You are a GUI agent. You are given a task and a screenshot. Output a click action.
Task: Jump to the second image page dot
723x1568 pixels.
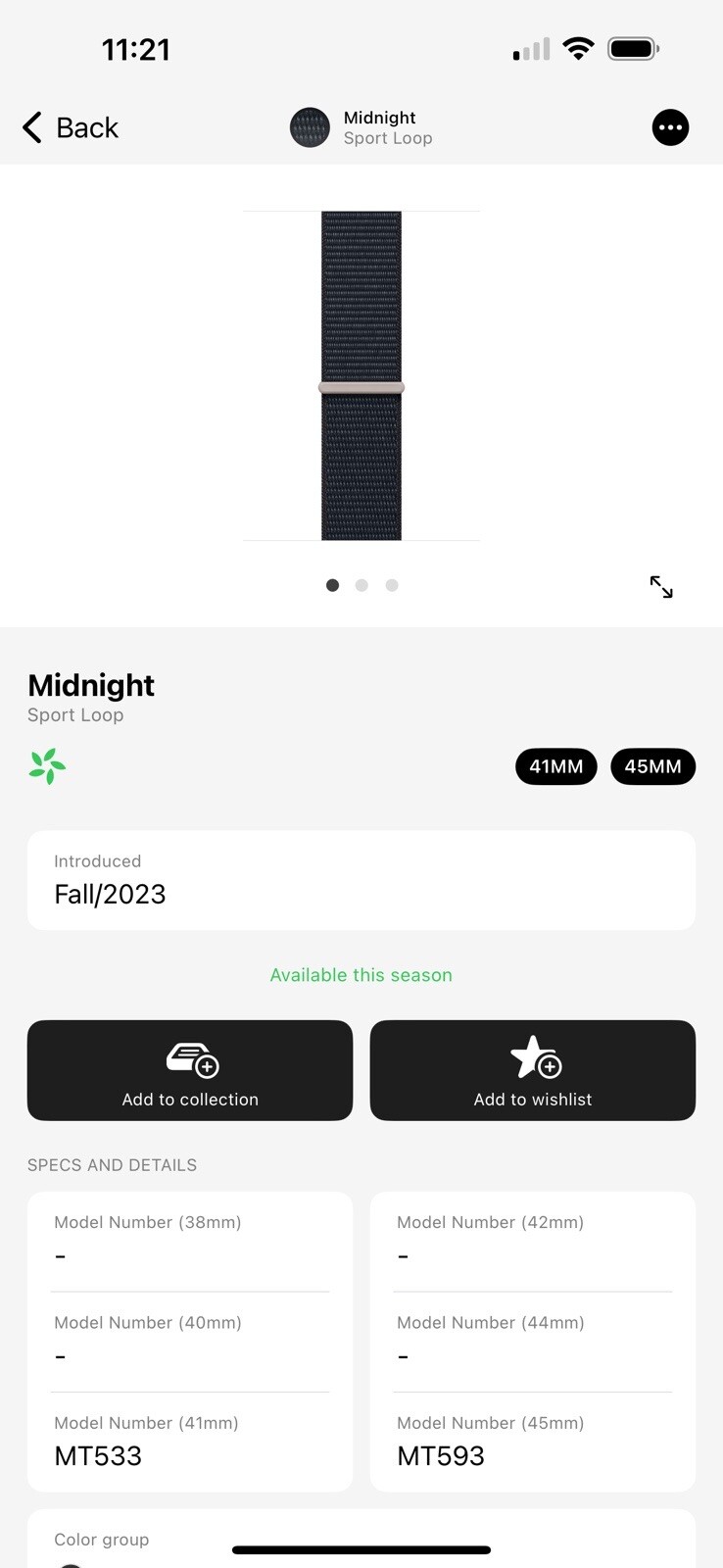click(361, 585)
